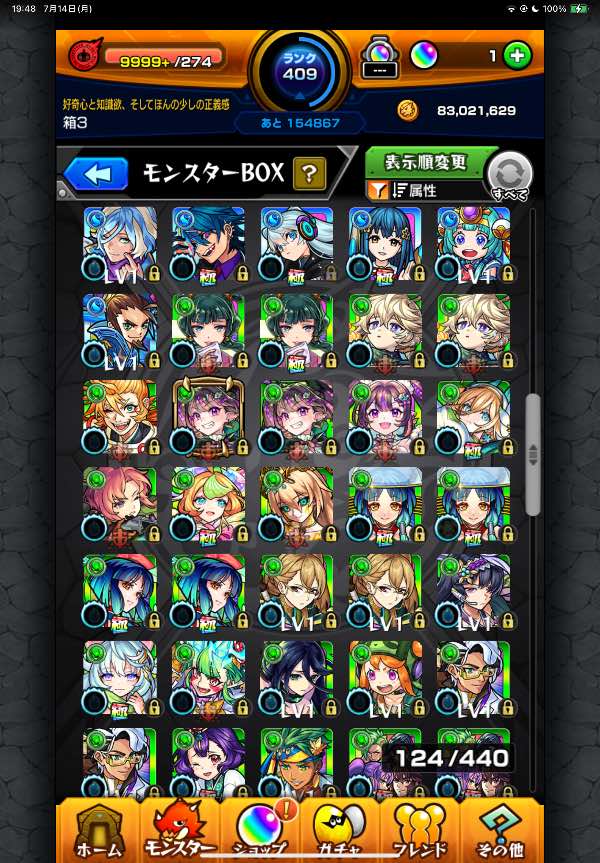The width and height of the screenshot is (600, 863).
Task: Tap the 表示順変更 sort order button
Action: (x=425, y=162)
